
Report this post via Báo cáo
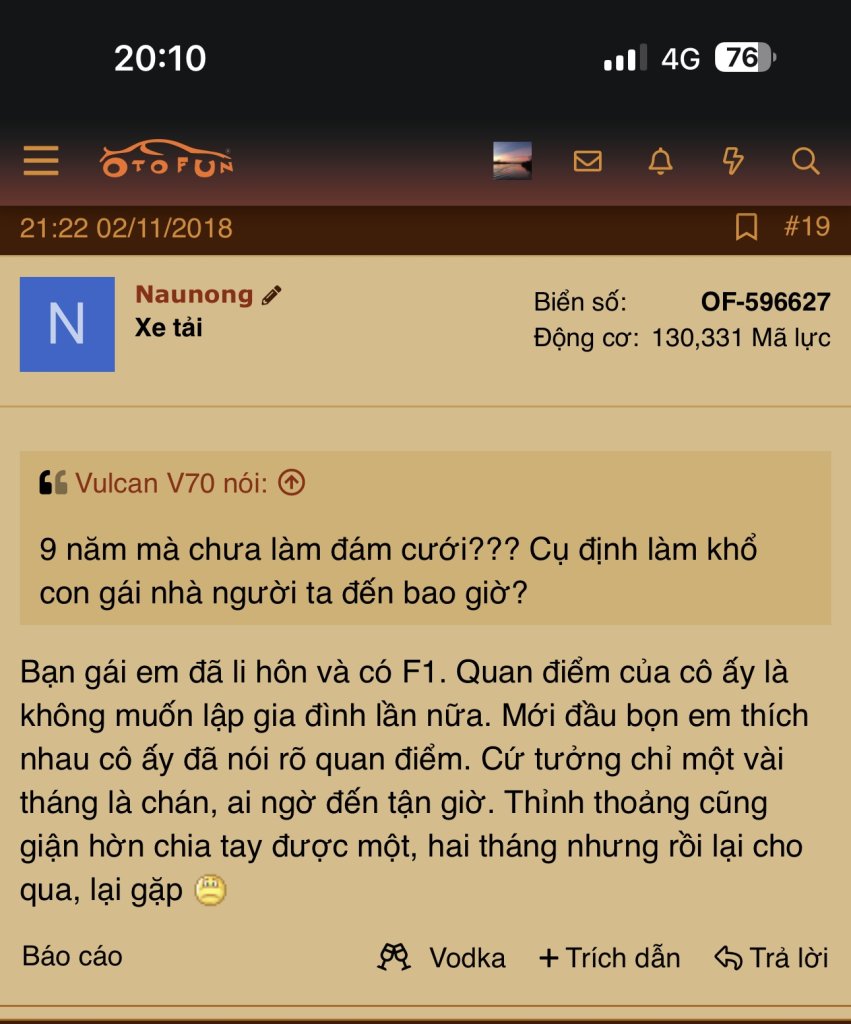[x=72, y=956]
